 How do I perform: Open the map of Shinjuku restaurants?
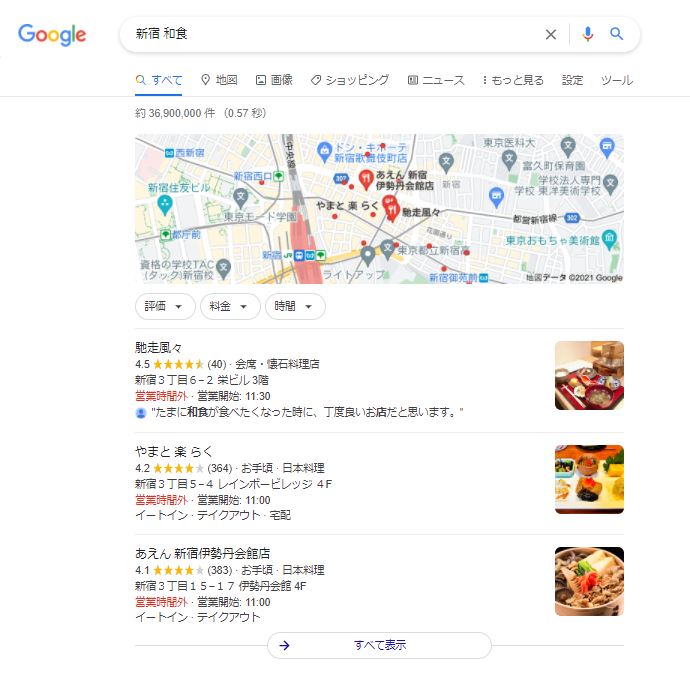point(379,209)
